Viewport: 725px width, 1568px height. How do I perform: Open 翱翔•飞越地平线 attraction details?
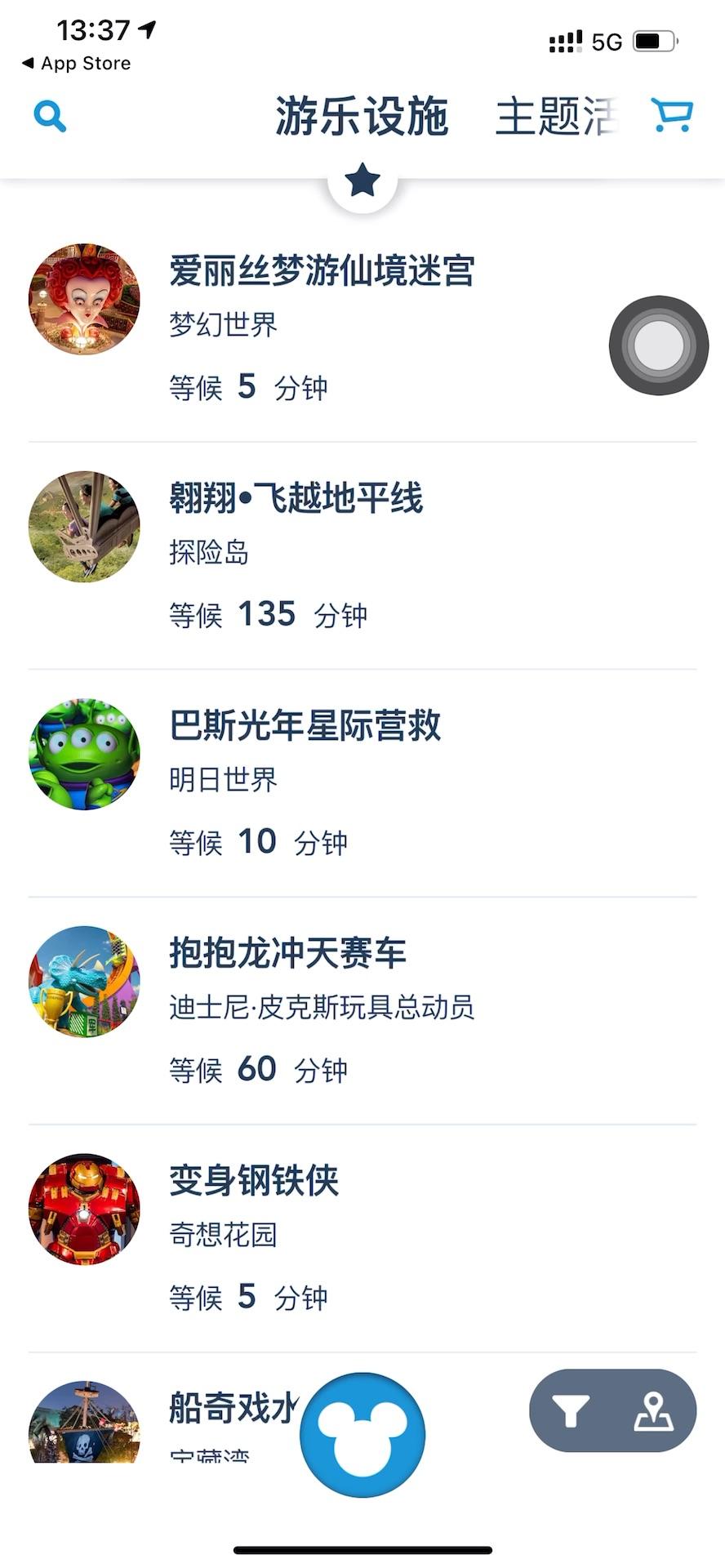pos(296,498)
